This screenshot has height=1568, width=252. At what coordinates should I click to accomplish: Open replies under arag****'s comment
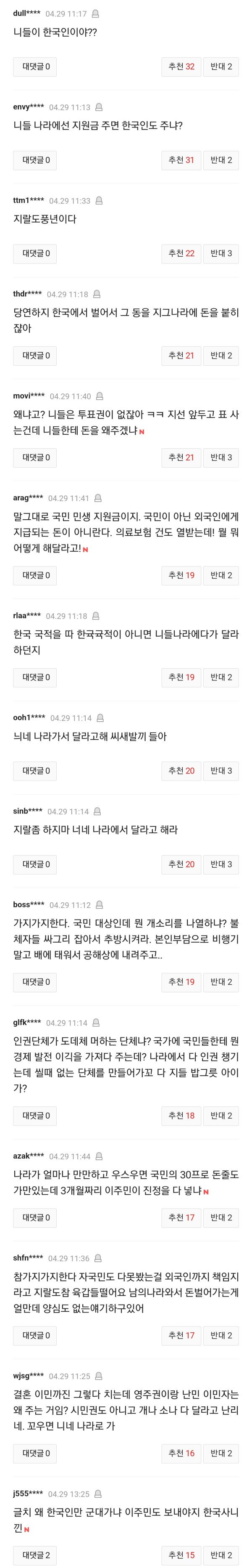coord(35,575)
